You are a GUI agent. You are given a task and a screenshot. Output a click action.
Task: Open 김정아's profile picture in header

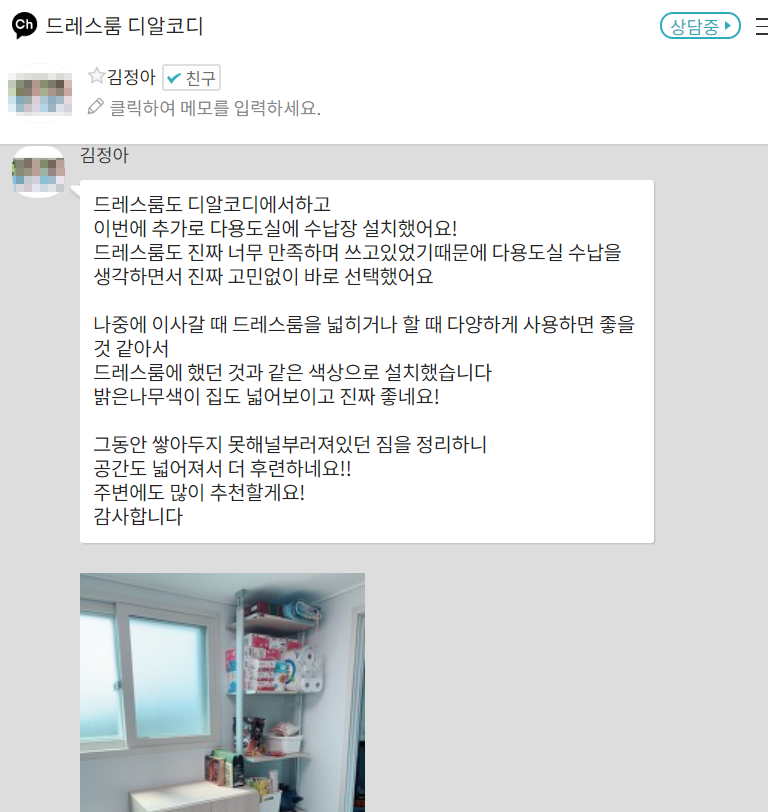[x=38, y=92]
